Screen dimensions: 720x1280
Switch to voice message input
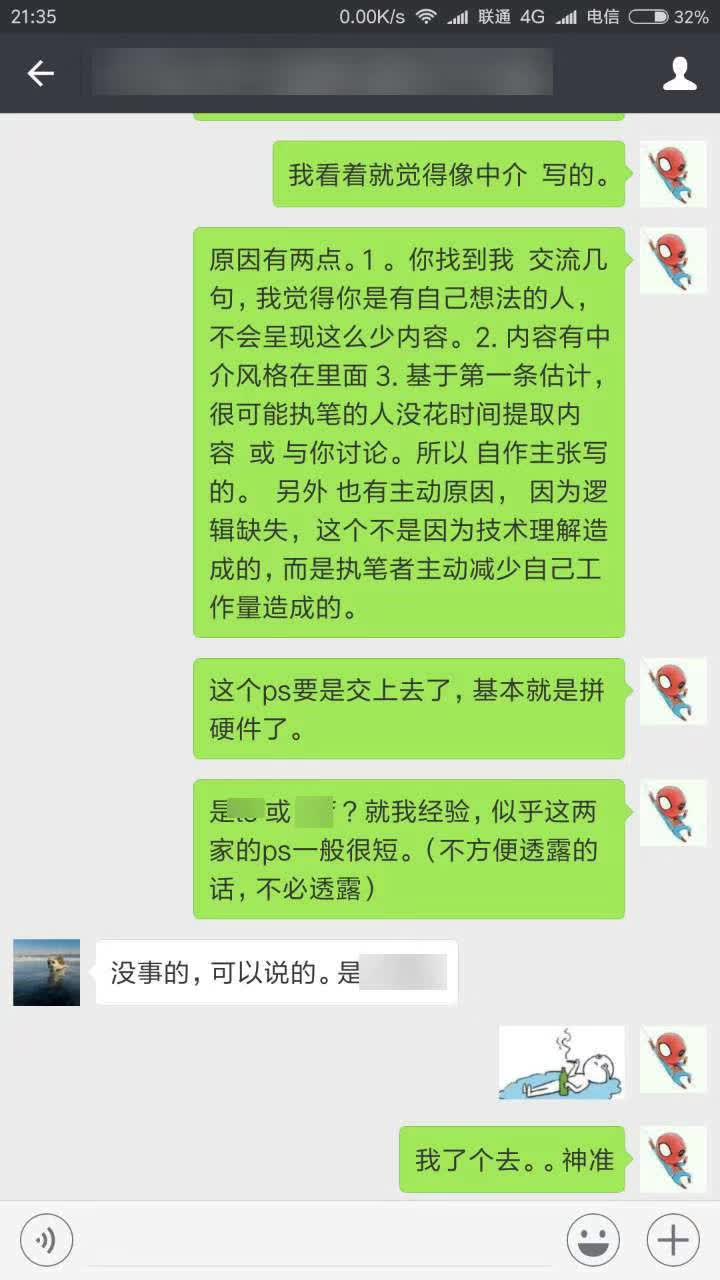pyautogui.click(x=46, y=1240)
